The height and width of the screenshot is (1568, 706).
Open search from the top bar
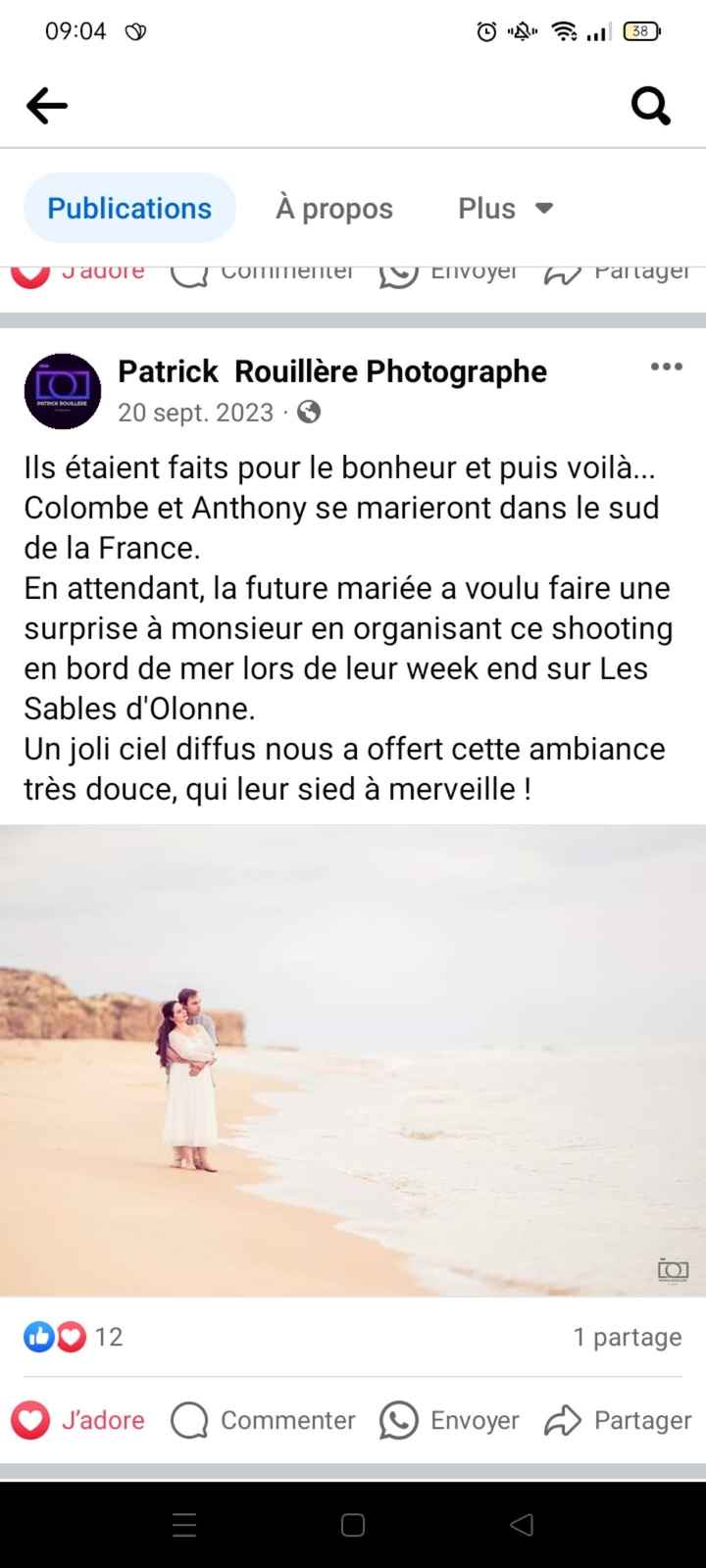click(650, 105)
